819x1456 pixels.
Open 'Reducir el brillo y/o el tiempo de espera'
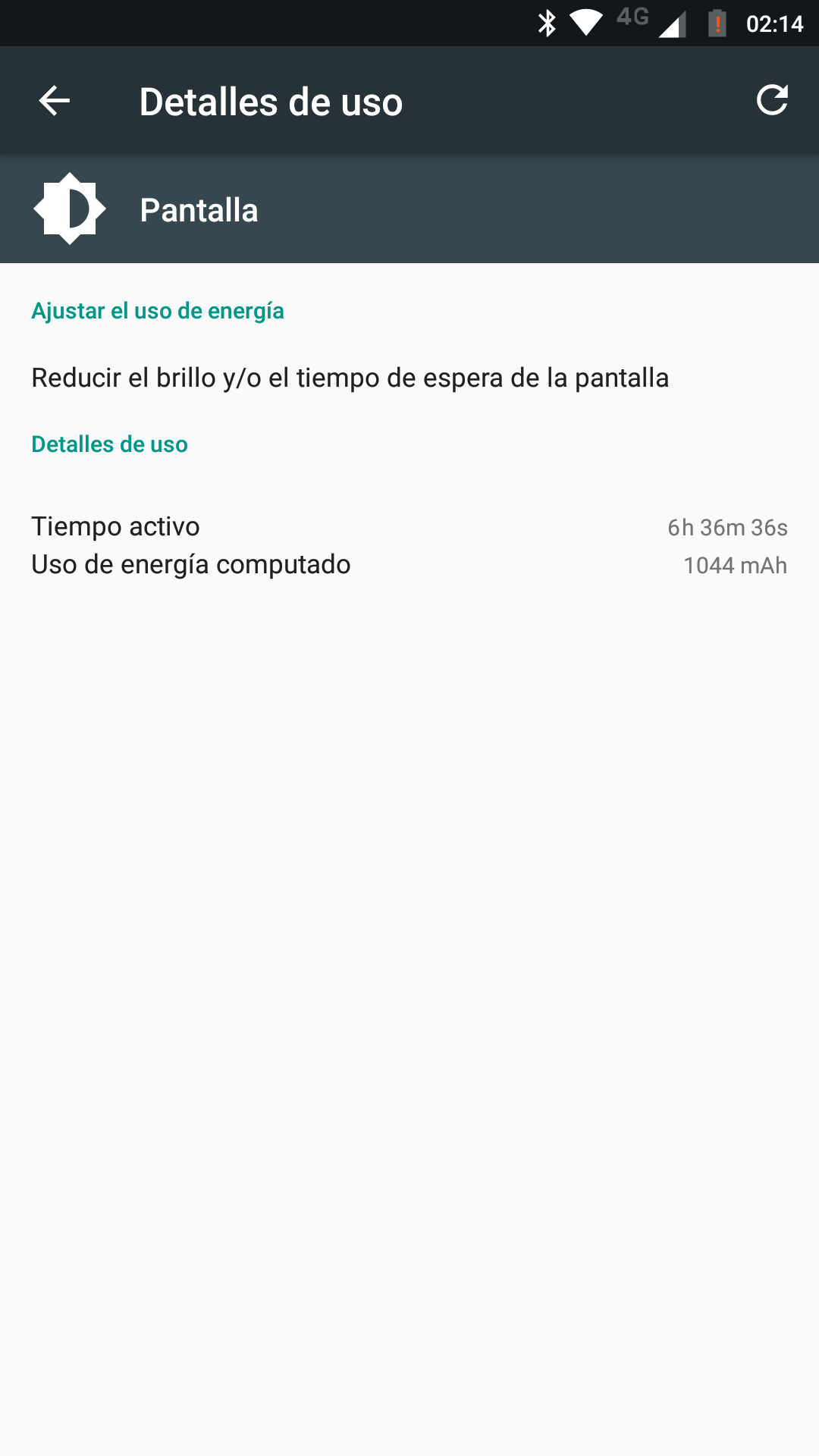click(x=409, y=378)
